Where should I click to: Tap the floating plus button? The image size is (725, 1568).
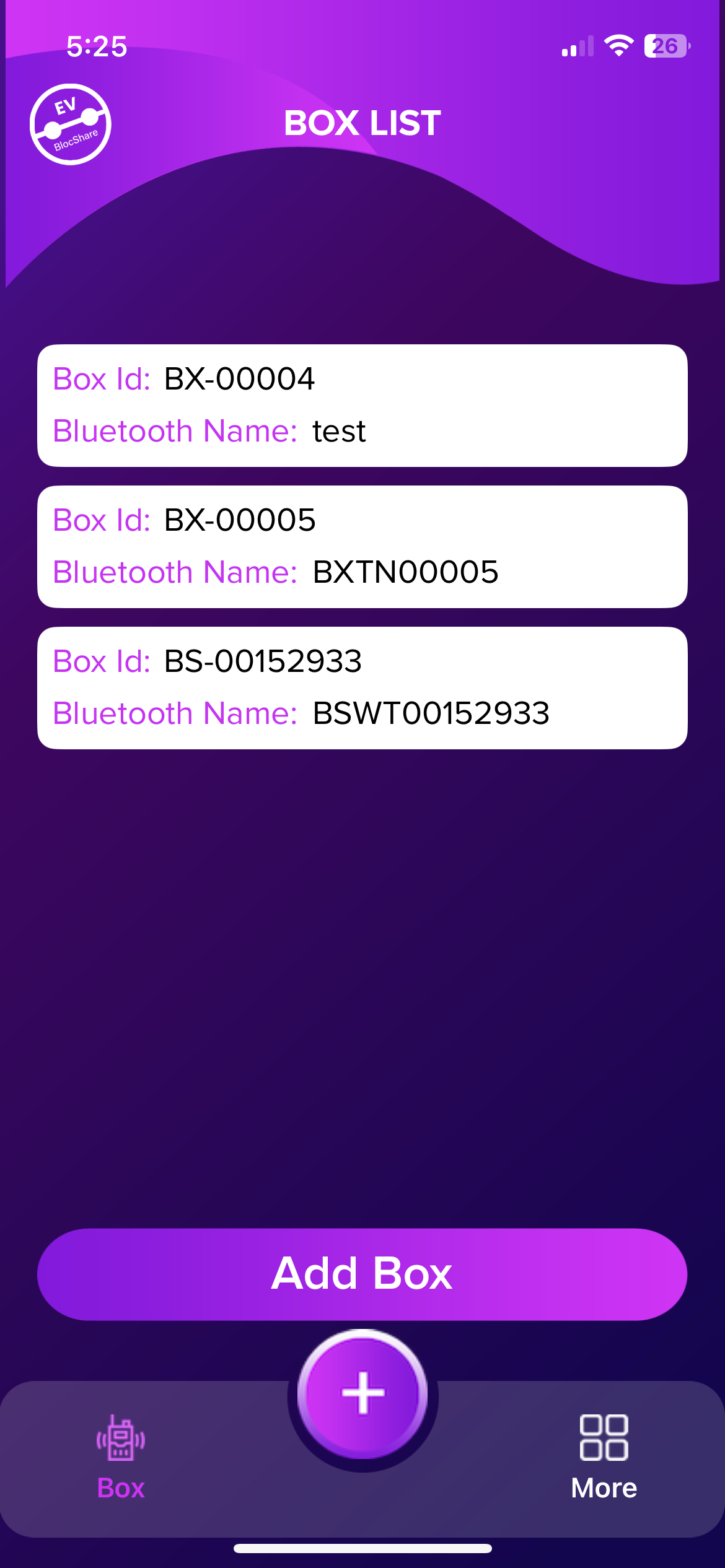363,1393
